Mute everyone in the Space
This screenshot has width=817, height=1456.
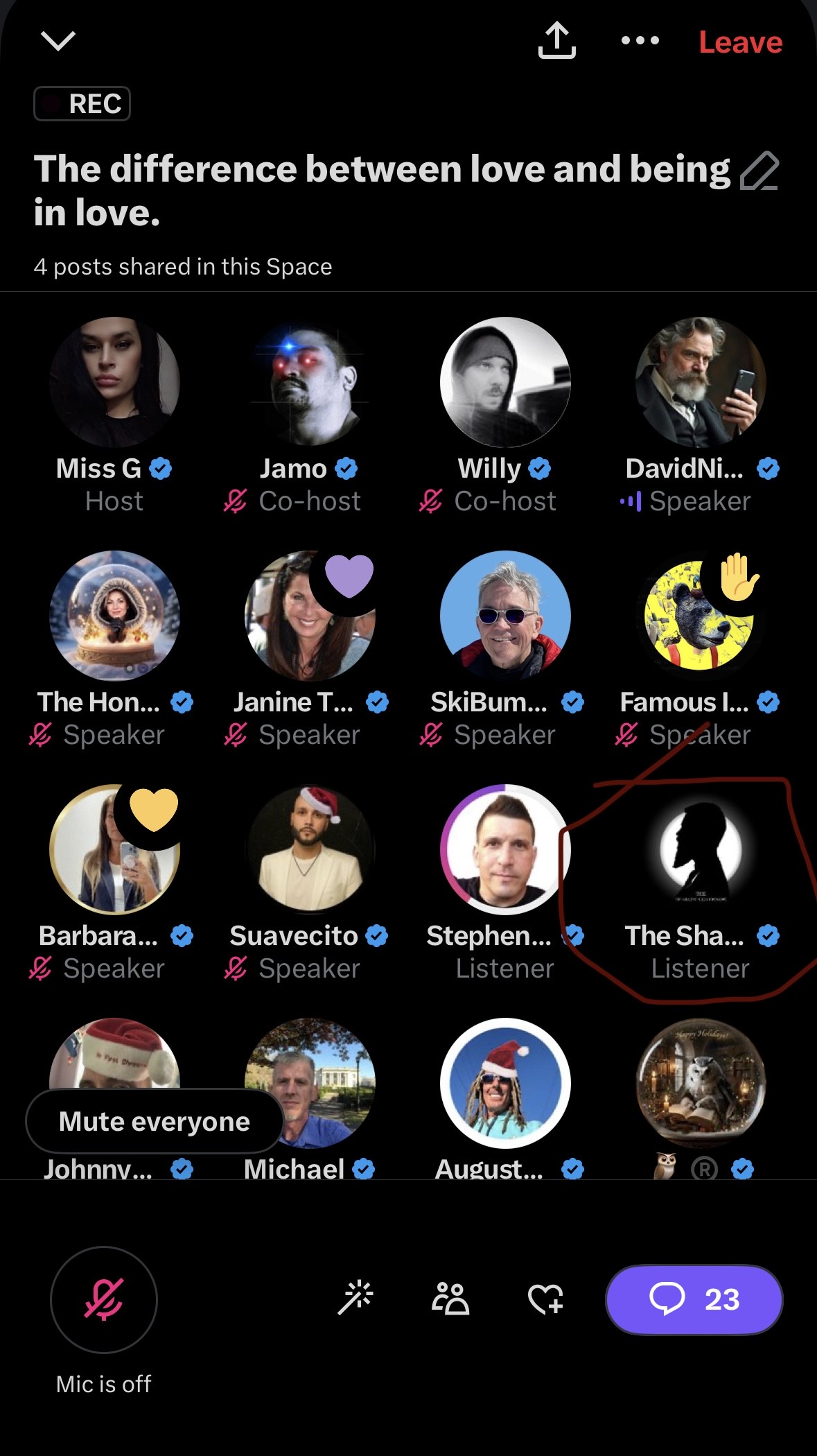155,1122
